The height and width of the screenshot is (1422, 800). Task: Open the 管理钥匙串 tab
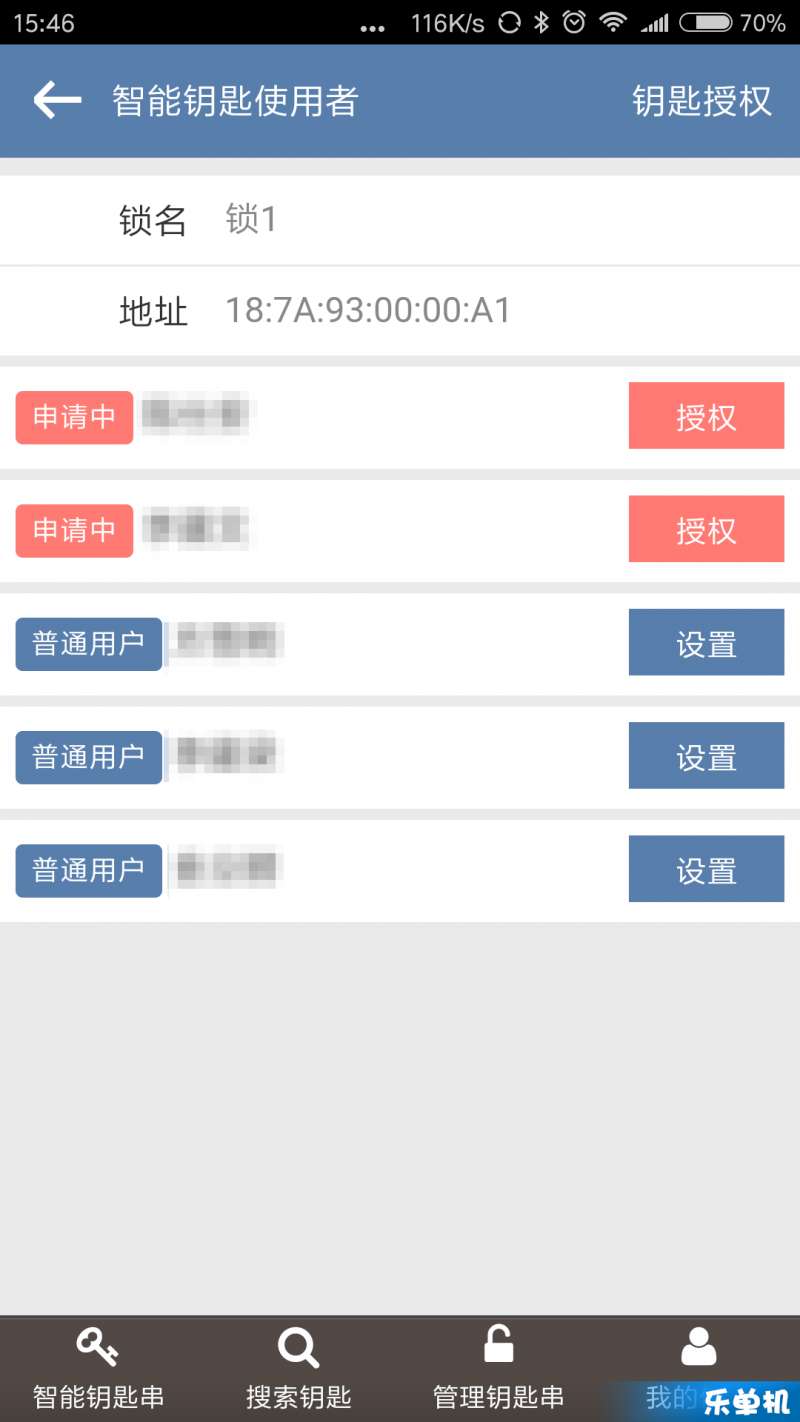tap(498, 1368)
